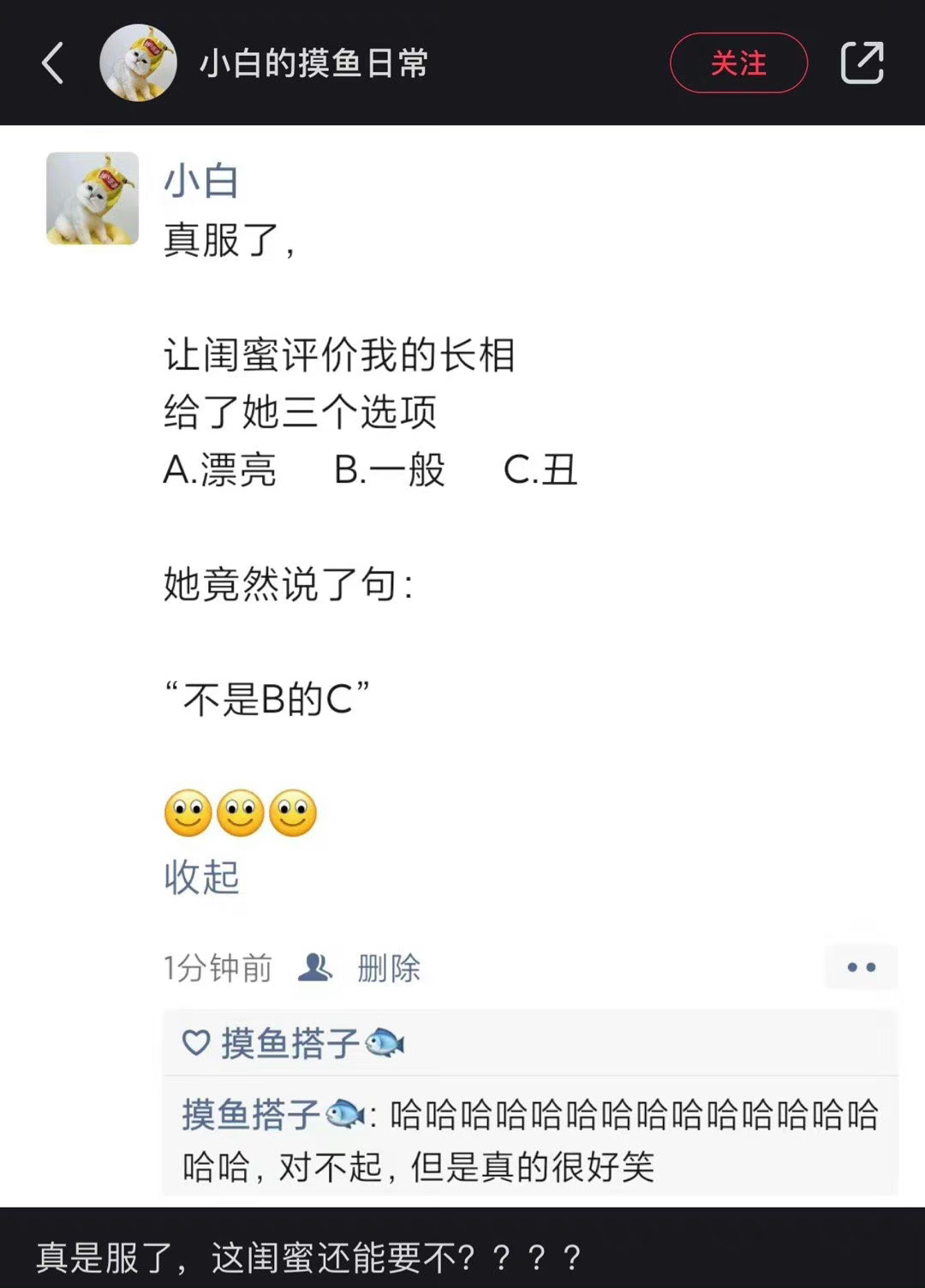Open the profile avatar of 小白的摸鱼日常
Screen dimensions: 925x1288
138,63
